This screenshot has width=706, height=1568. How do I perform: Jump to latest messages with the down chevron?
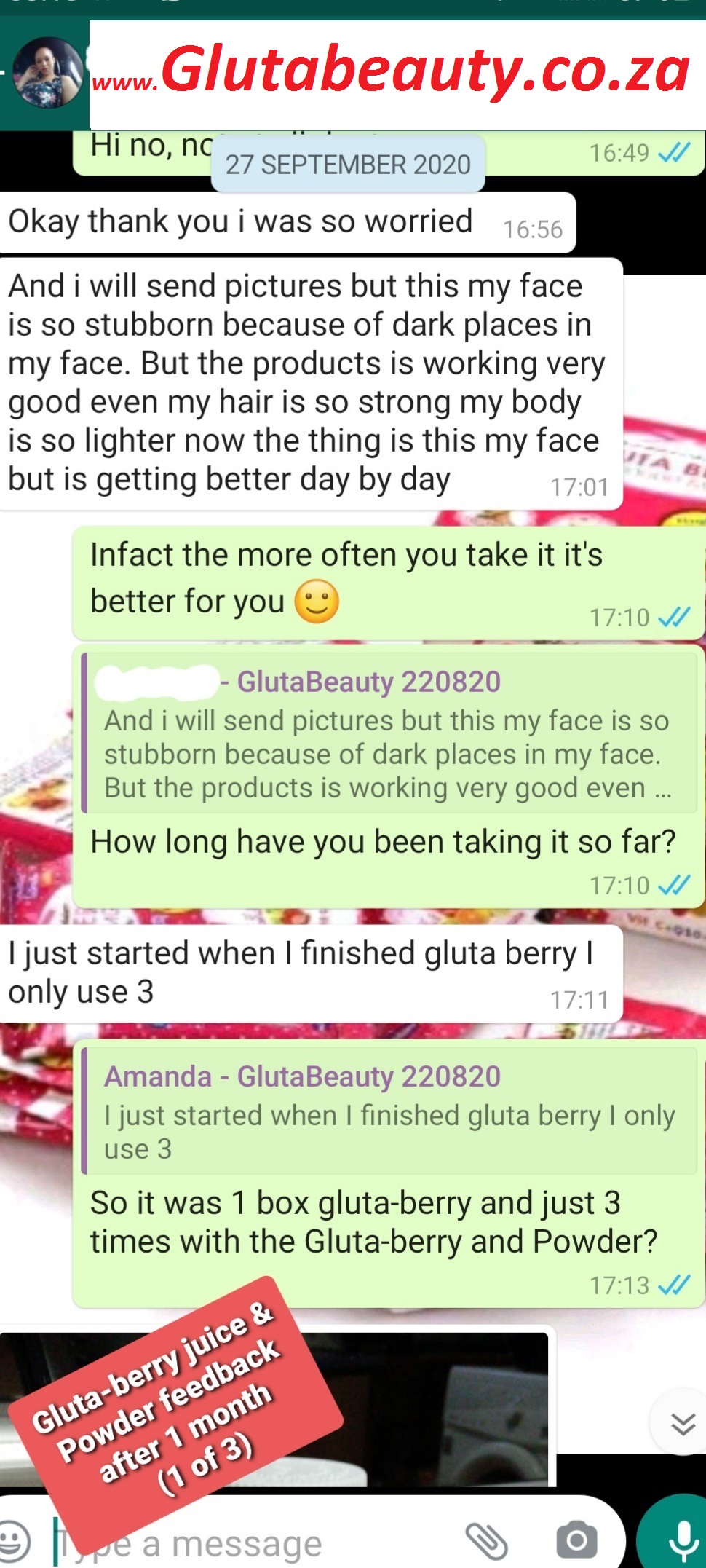pyautogui.click(x=682, y=1423)
